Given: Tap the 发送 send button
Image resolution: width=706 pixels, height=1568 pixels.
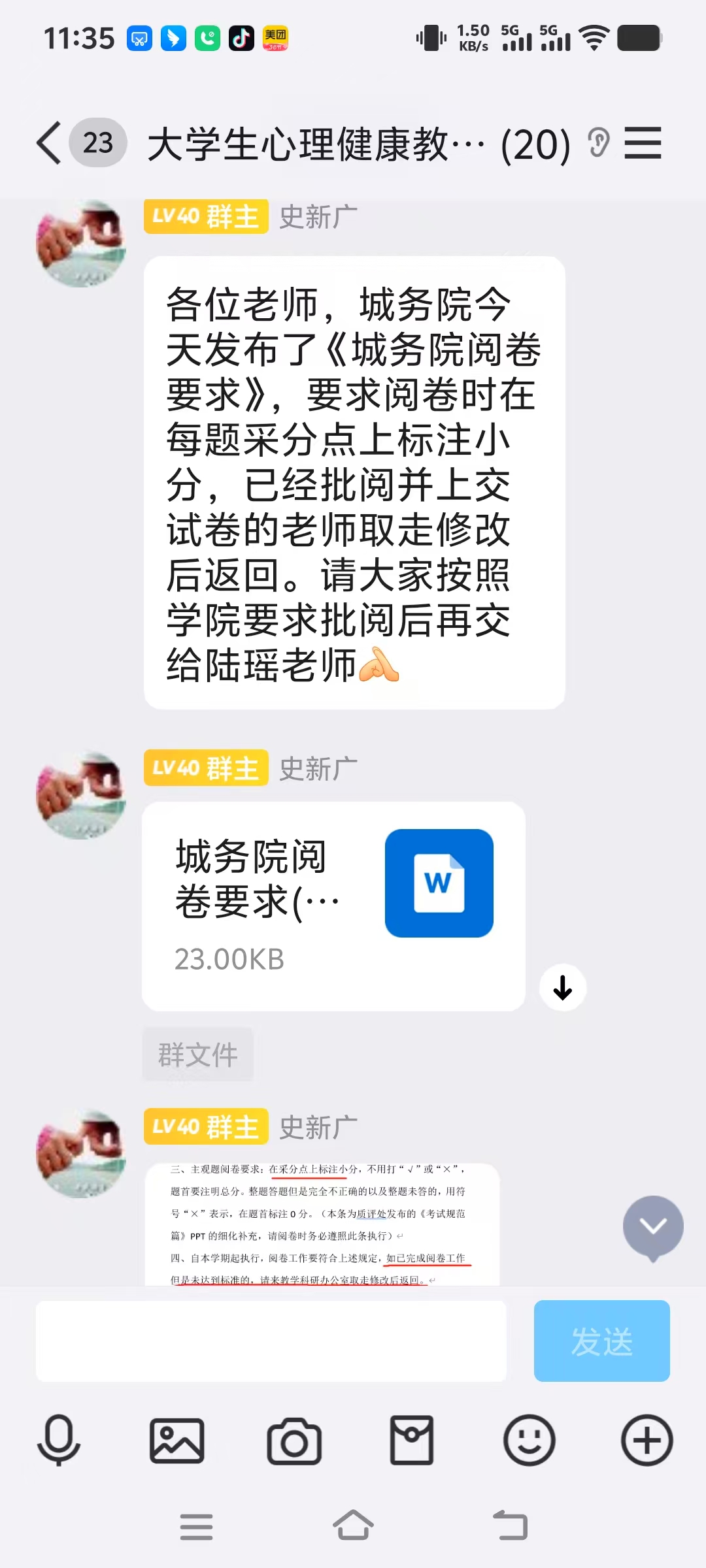Looking at the screenshot, I should [601, 1341].
